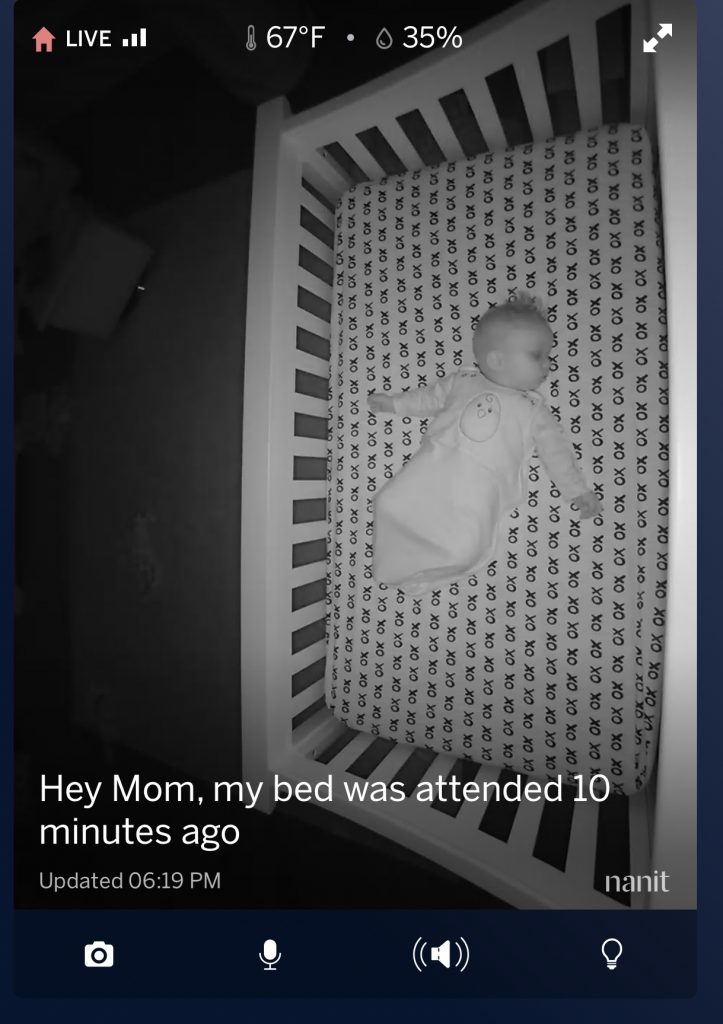Expand the live video to fullscreen
This screenshot has width=723, height=1024.
tap(655, 39)
